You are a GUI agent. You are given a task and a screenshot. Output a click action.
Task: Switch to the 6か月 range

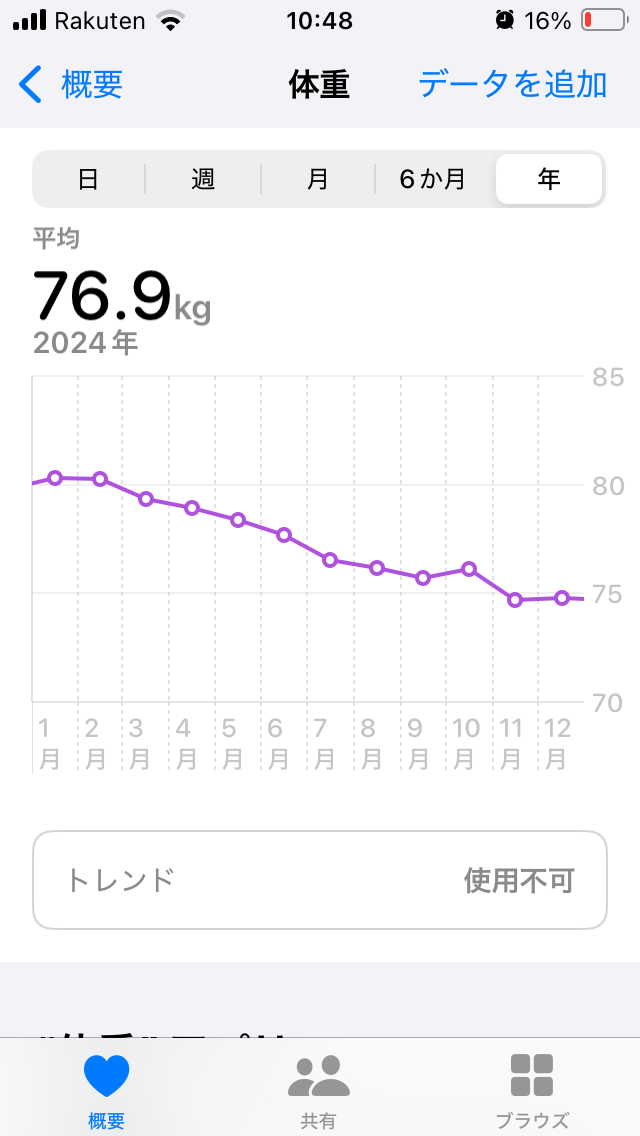pos(433,180)
